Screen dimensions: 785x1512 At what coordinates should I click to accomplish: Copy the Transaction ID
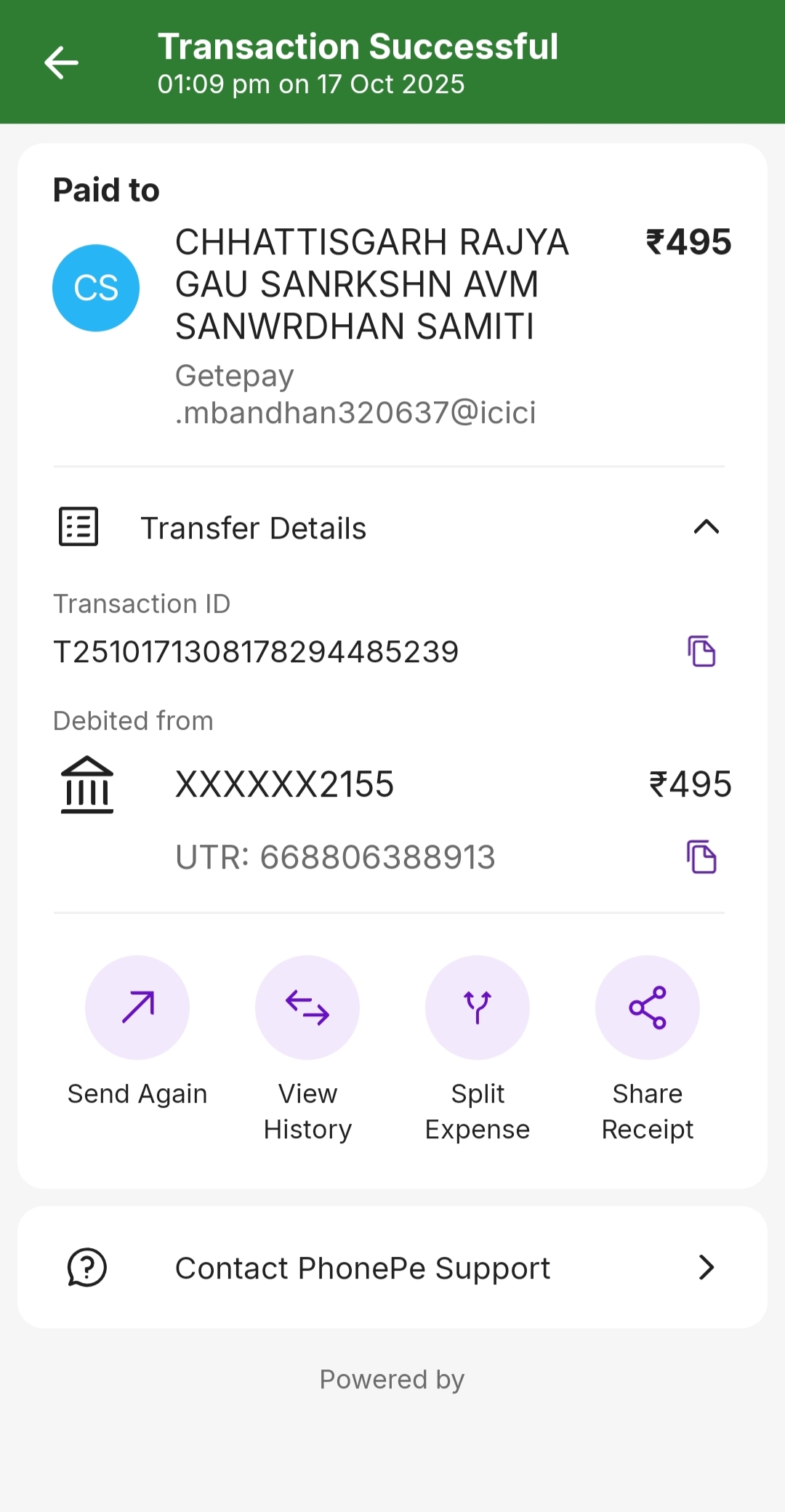click(701, 651)
